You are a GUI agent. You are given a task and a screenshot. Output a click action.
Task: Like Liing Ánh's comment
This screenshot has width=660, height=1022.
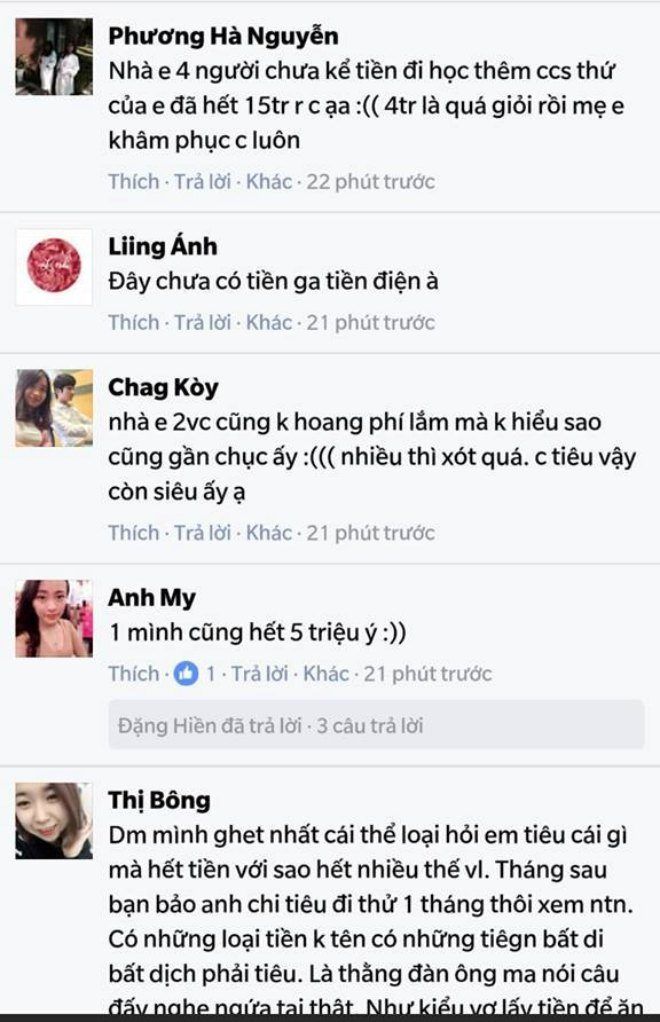click(x=133, y=323)
